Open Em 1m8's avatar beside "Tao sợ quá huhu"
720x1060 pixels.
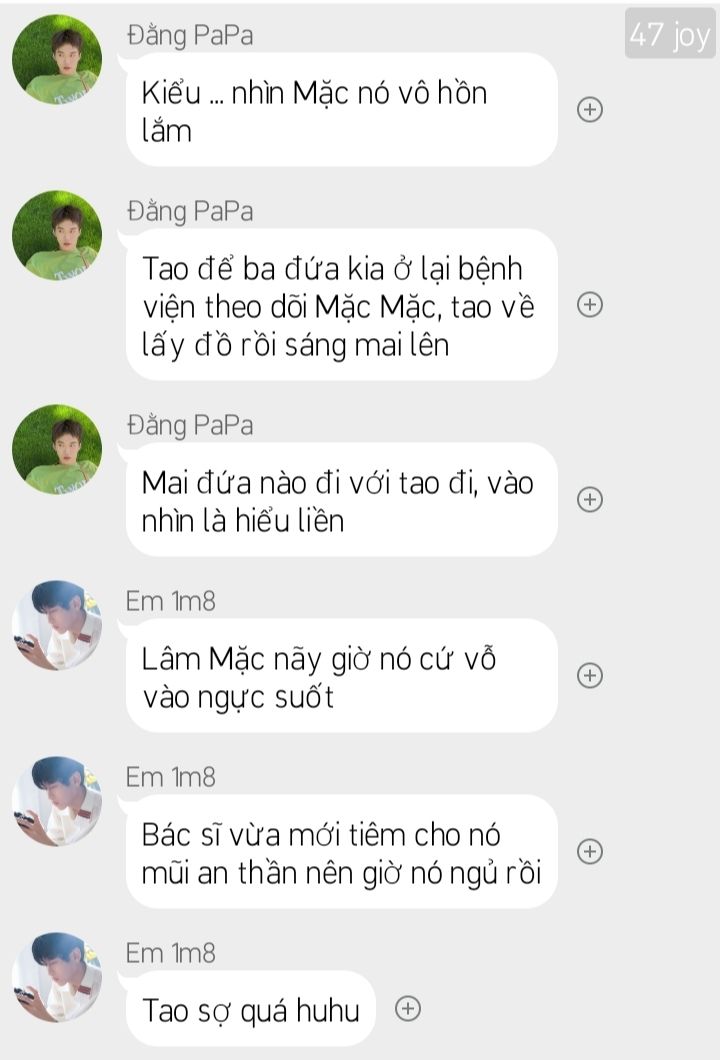57,977
